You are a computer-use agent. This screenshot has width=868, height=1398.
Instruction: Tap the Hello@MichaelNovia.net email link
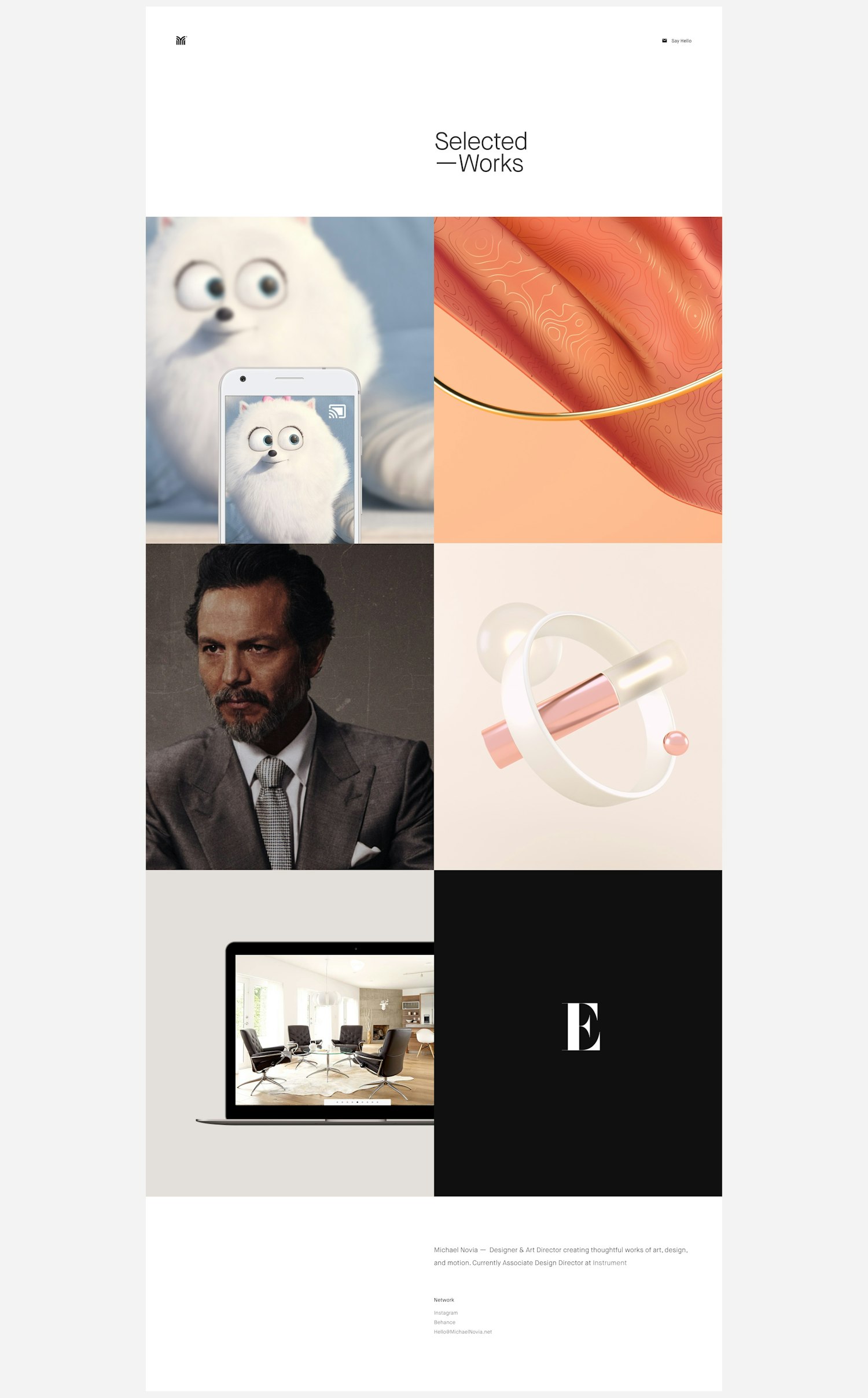(463, 1331)
